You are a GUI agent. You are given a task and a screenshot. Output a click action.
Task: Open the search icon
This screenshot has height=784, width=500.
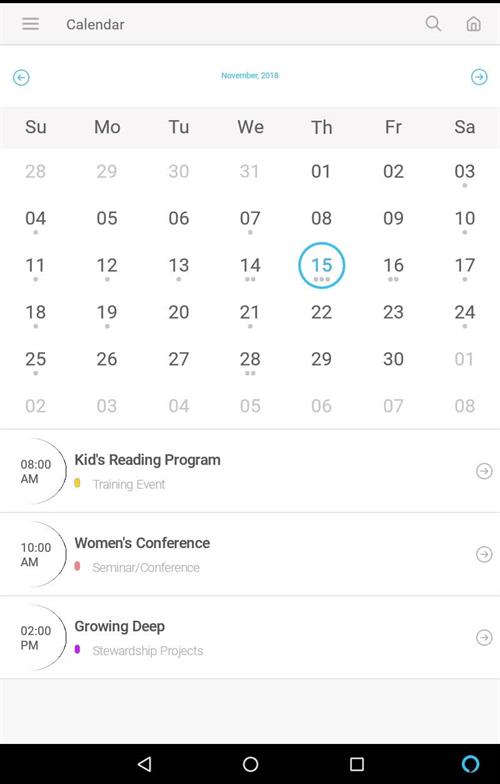coord(433,24)
